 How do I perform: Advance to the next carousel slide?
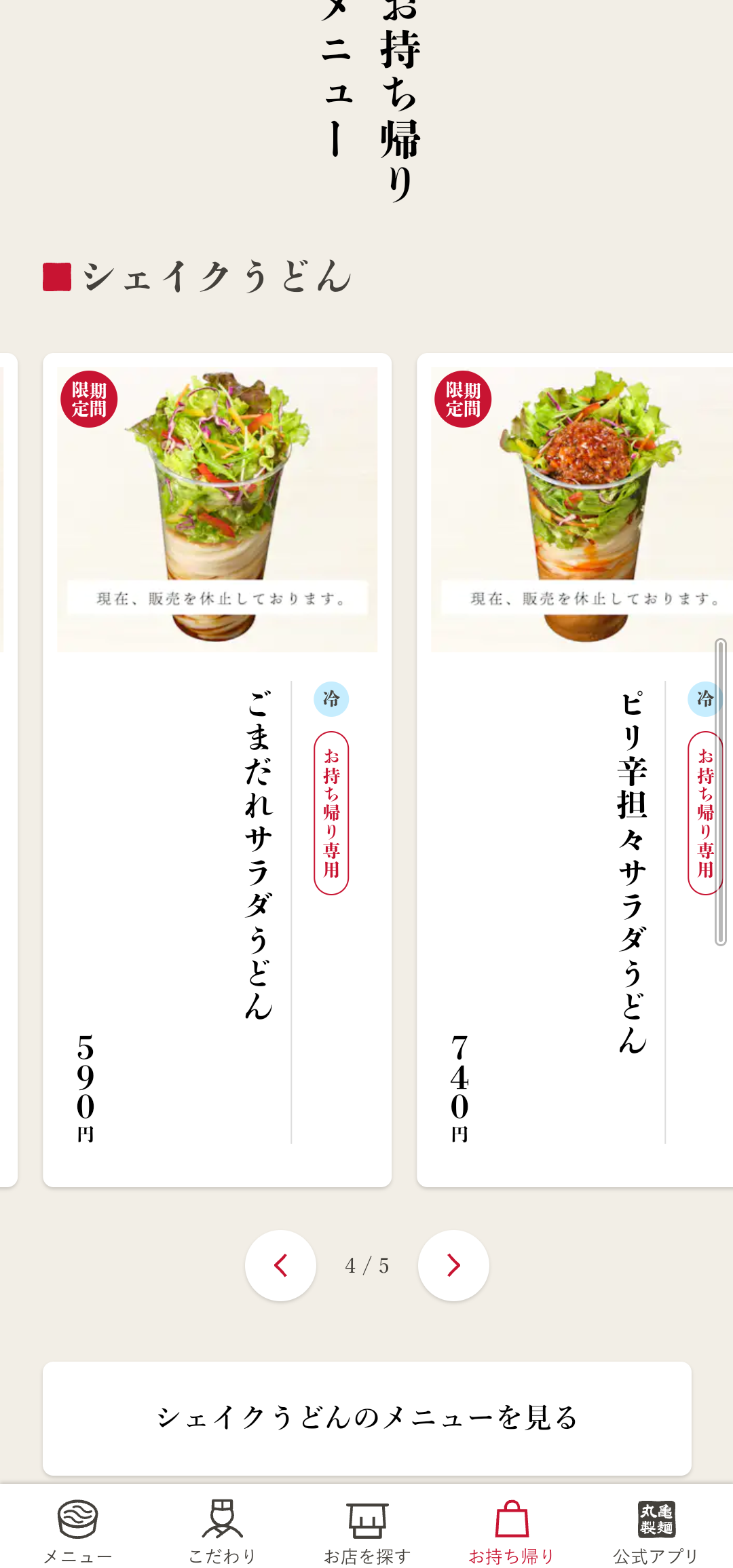pos(453,1265)
